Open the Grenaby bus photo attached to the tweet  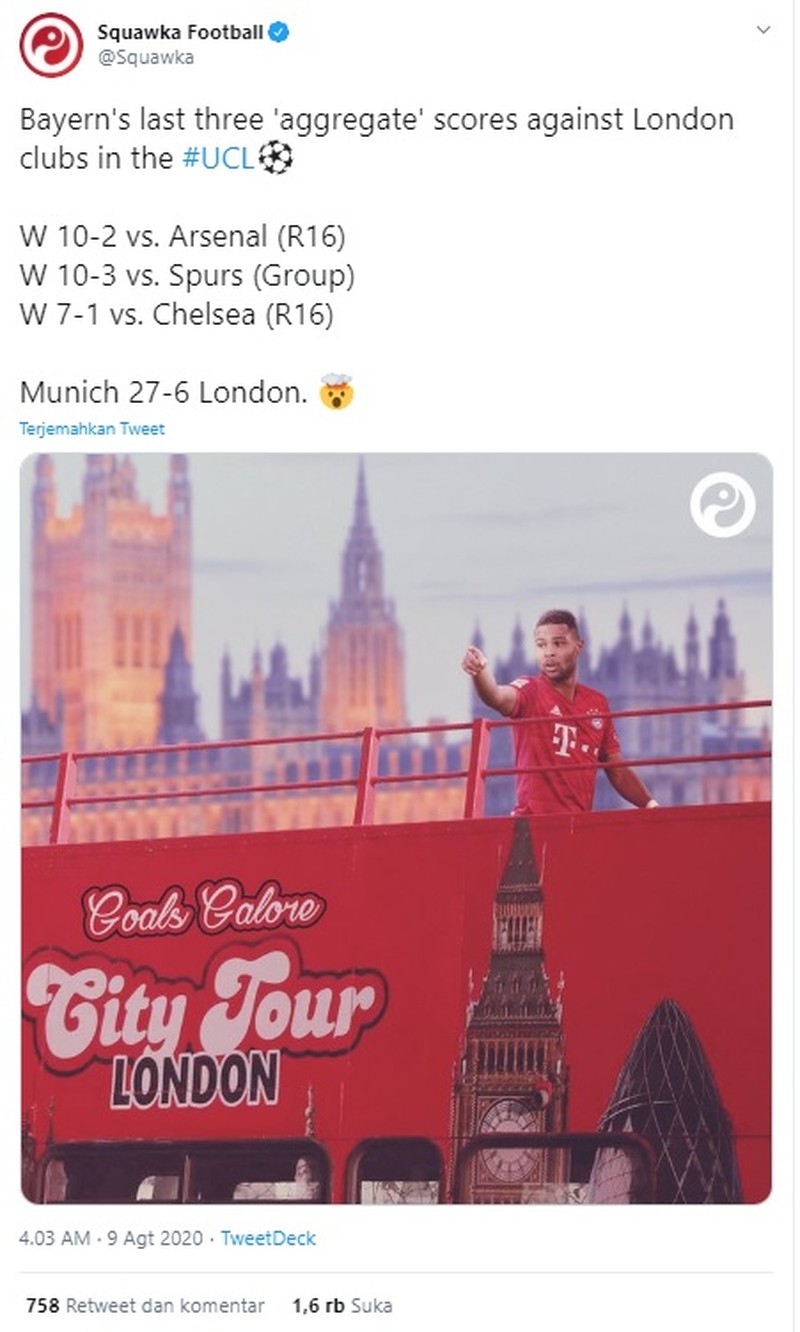point(400,840)
